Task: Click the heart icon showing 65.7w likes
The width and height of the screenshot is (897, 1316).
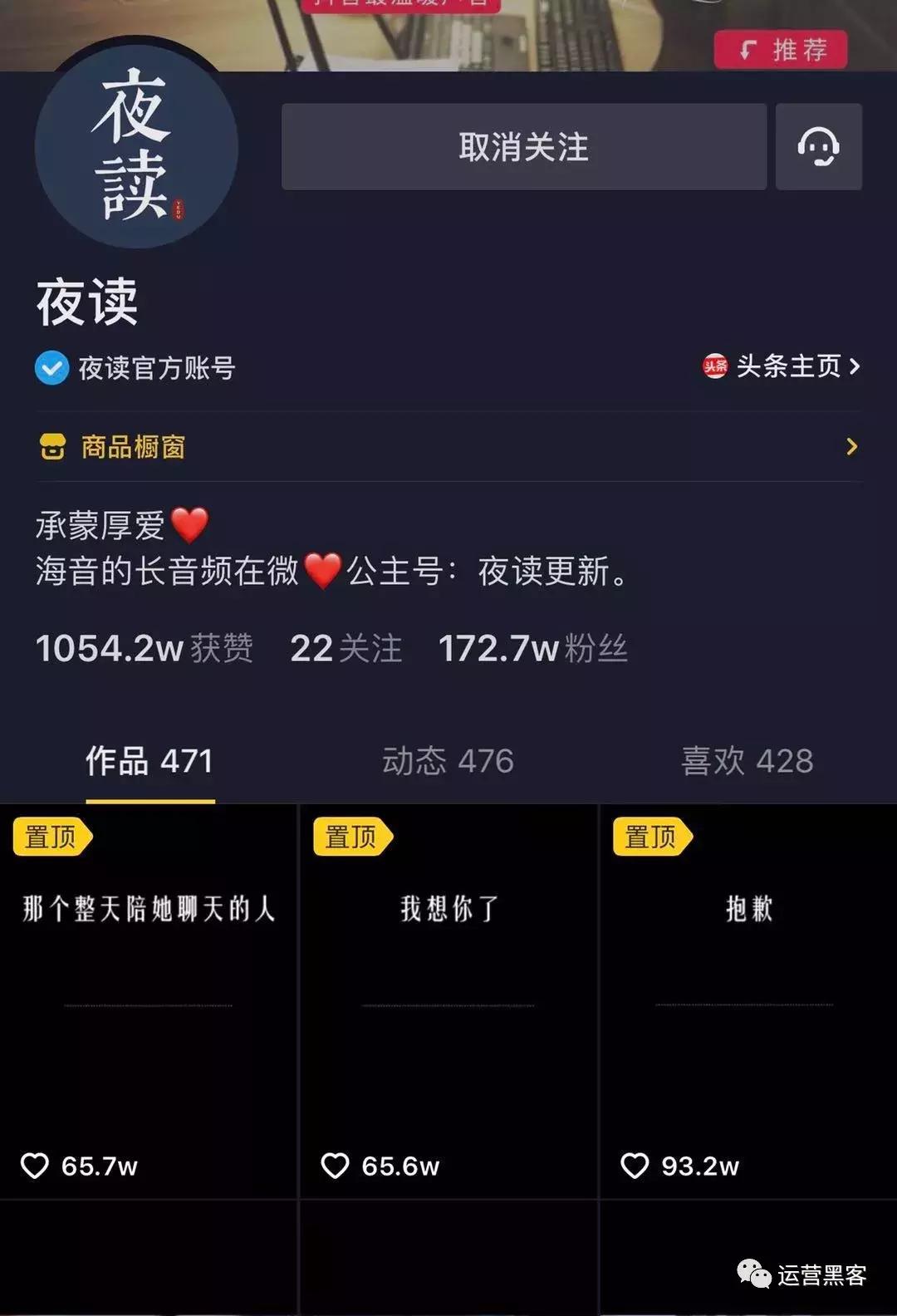Action: (x=35, y=1166)
